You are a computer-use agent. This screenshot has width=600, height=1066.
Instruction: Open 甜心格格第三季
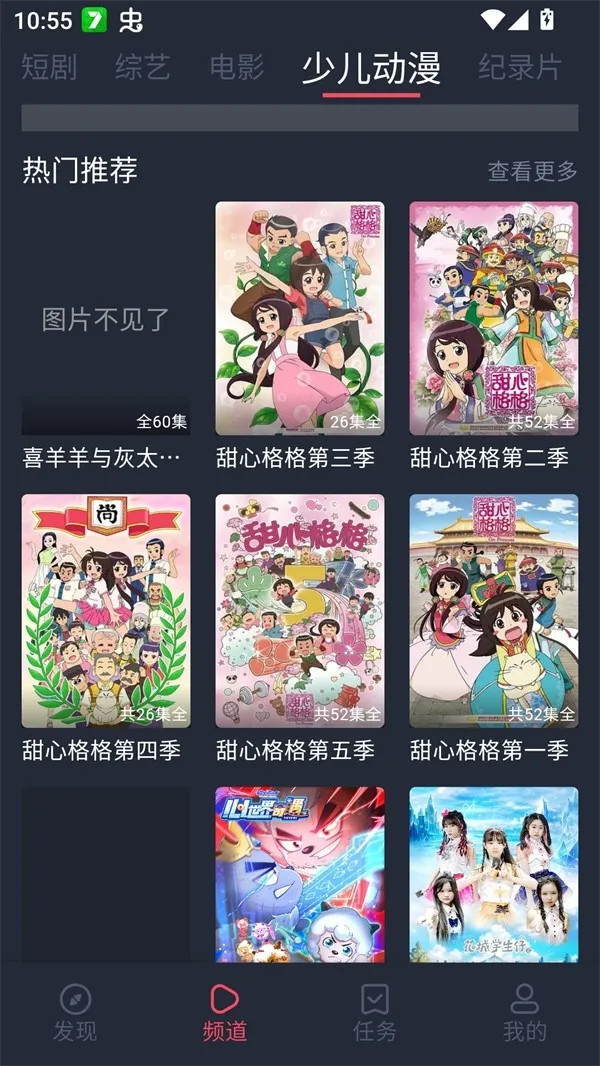(300, 318)
